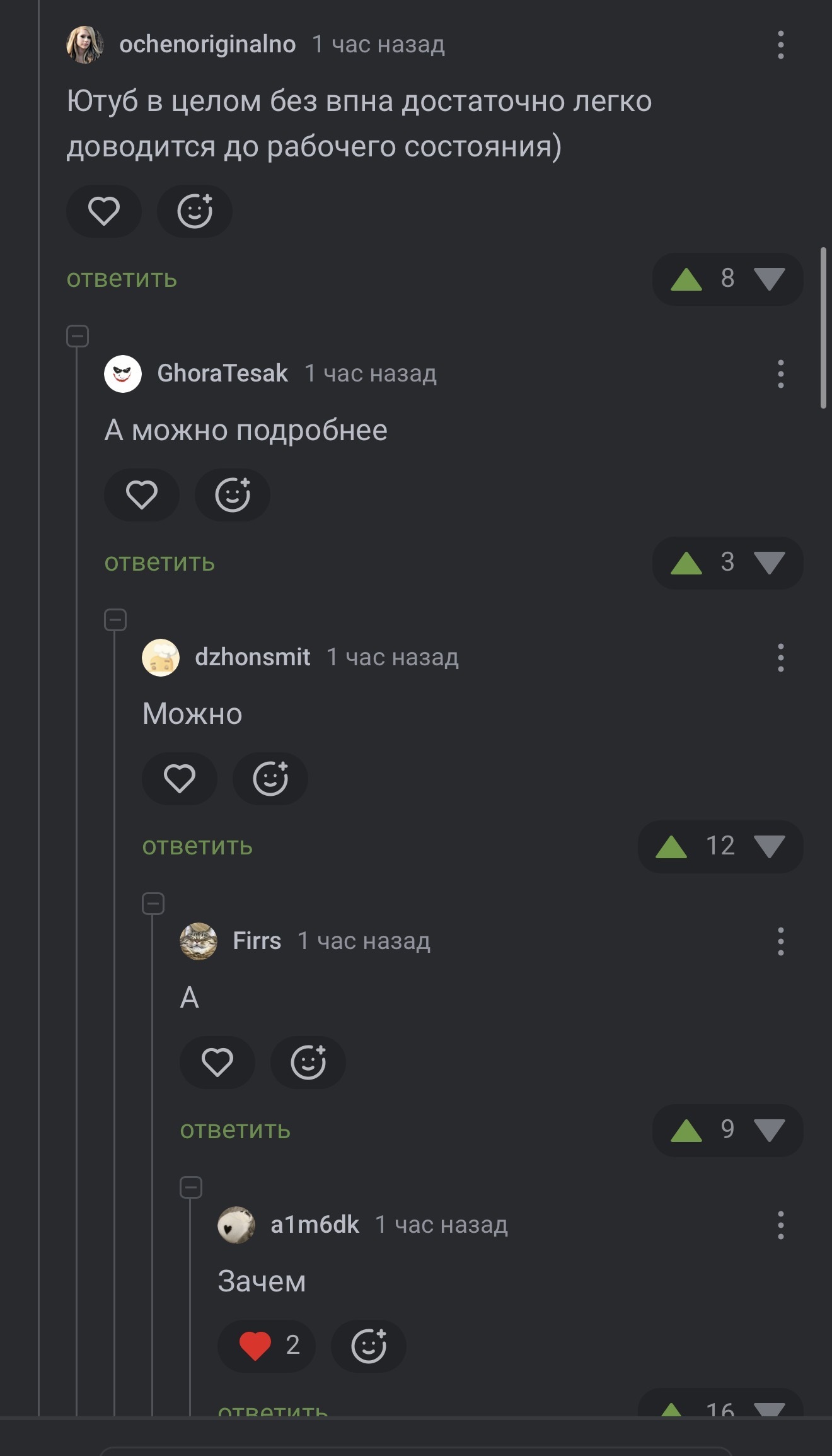Collapse the thread under ochenoriginalno's comment

78,336
